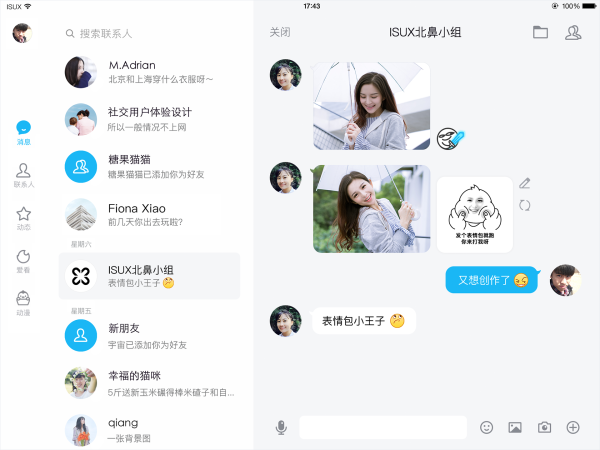Open the 新朋友 row
This screenshot has width=600, height=450.
tap(150, 335)
